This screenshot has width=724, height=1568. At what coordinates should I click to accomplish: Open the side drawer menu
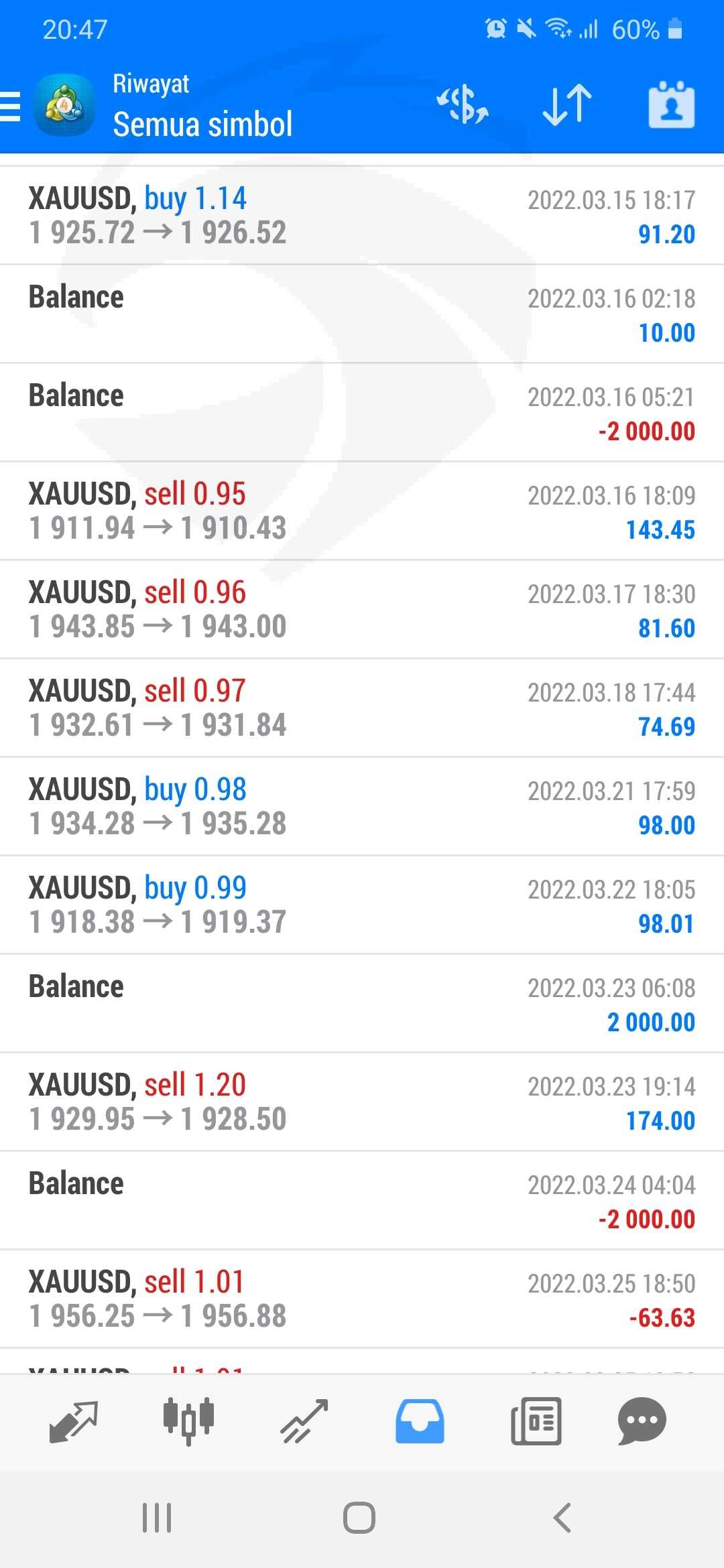(x=12, y=106)
